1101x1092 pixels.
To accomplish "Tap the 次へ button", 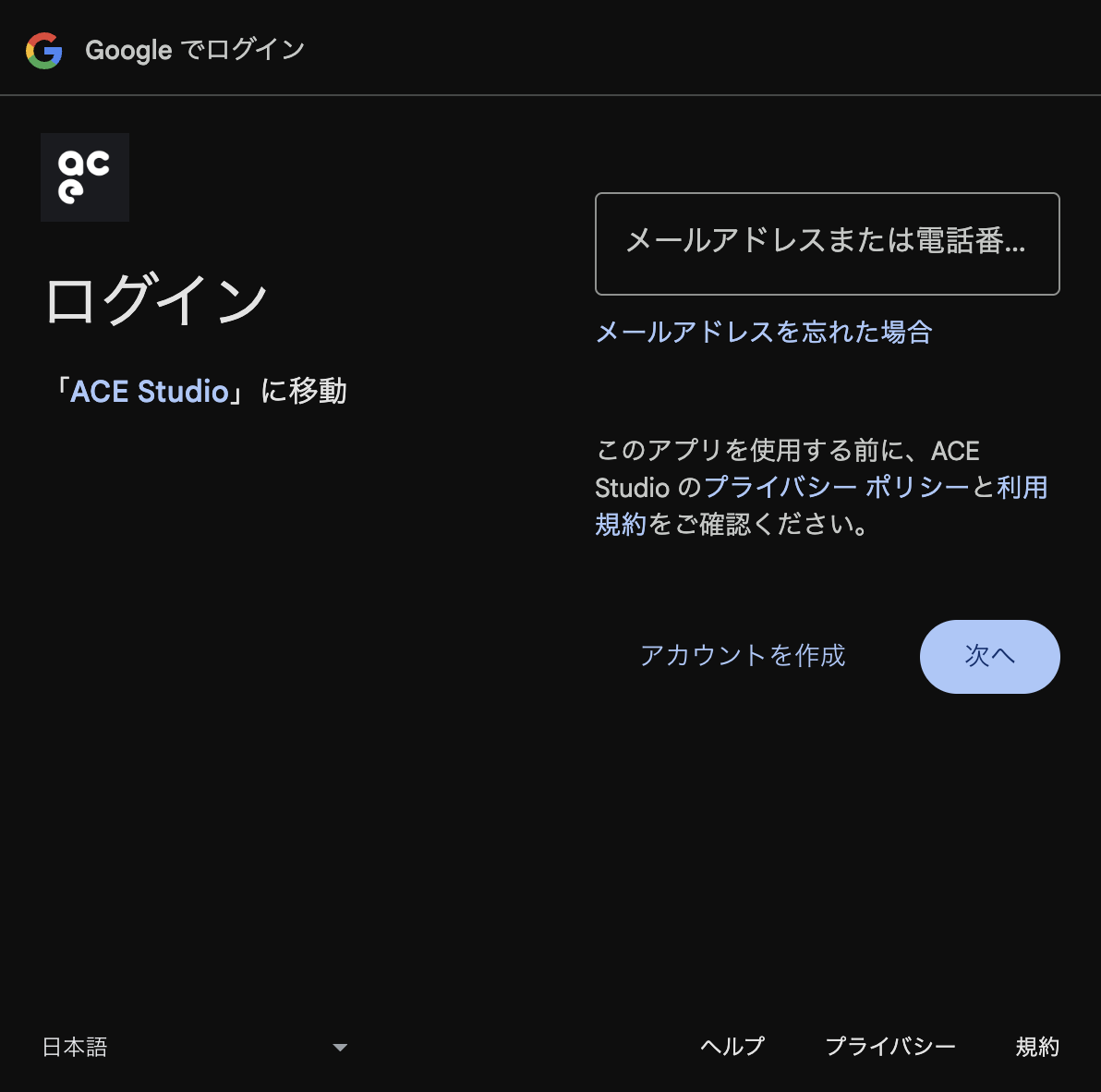I will pos(989,656).
